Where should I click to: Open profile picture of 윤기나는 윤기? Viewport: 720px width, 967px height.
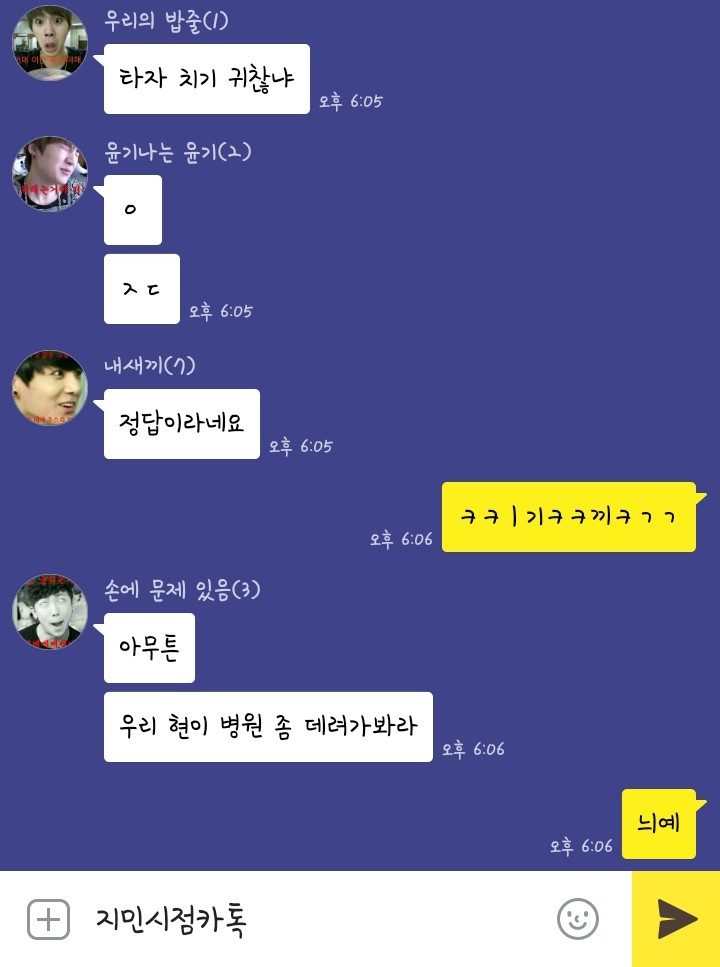(50, 174)
